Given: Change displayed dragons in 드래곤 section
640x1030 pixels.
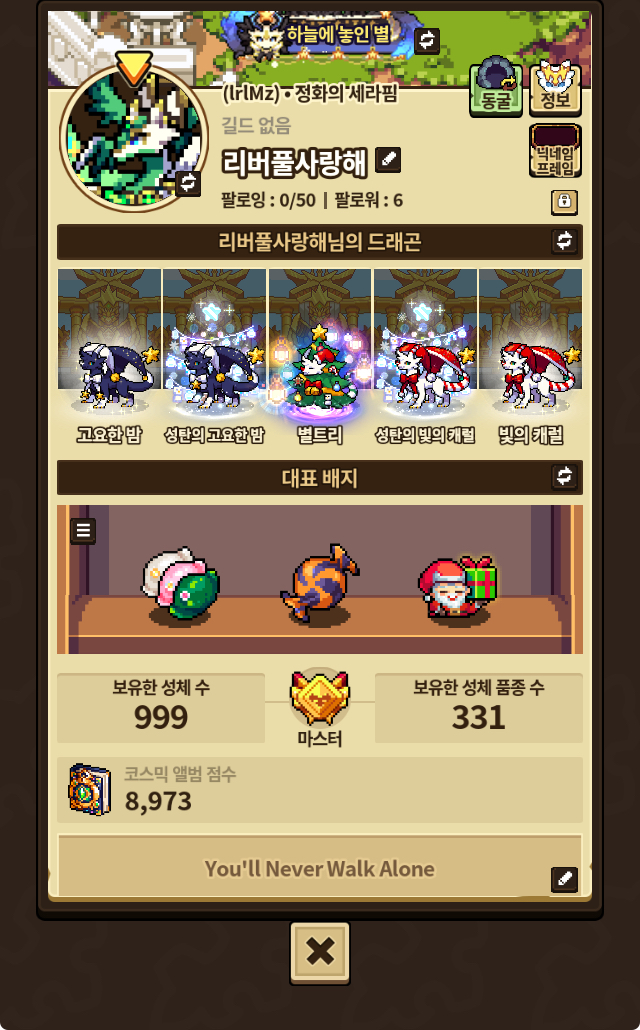Looking at the screenshot, I should [564, 241].
